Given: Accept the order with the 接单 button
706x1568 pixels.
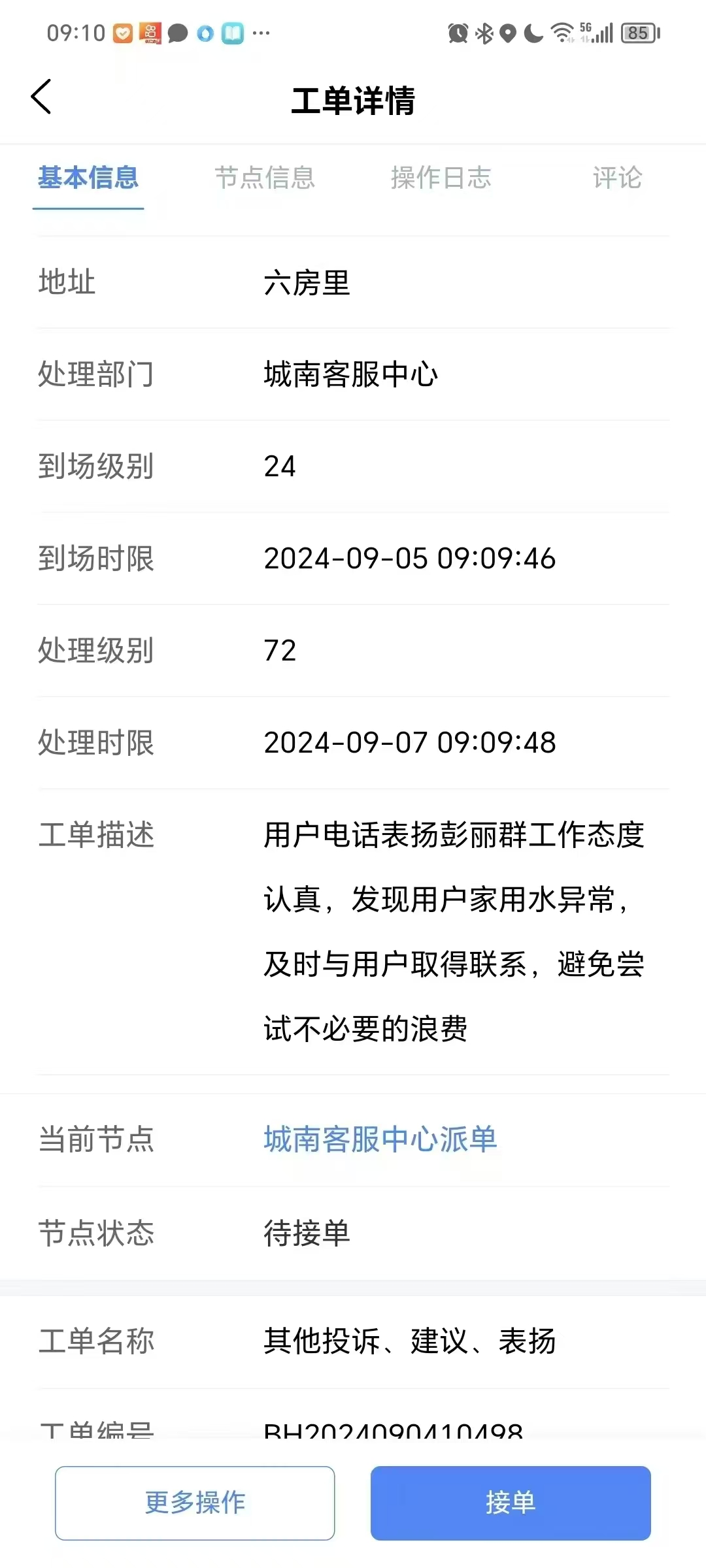Looking at the screenshot, I should pos(511,1503).
